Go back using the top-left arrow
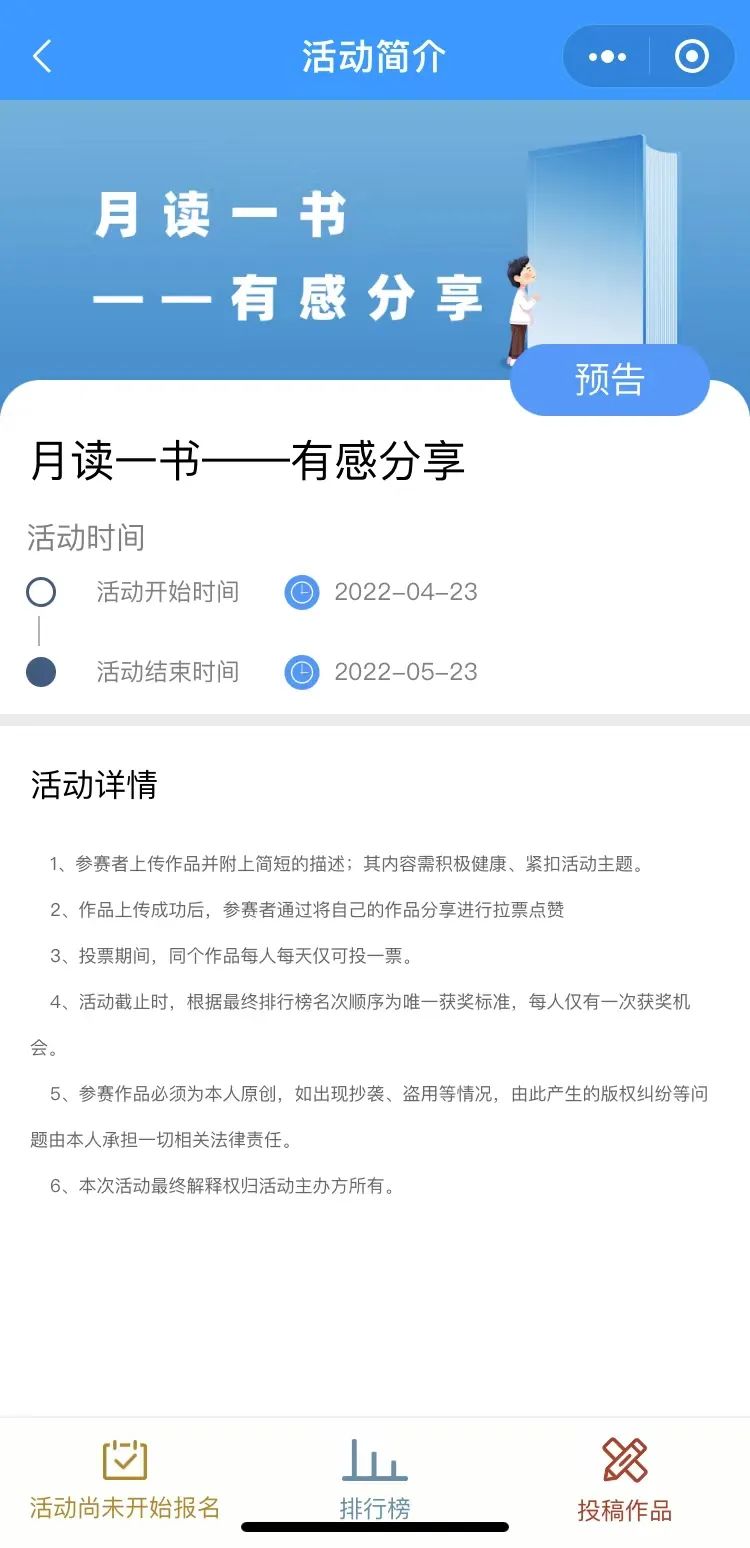Screen dimensions: 750x1548 [x=42, y=57]
